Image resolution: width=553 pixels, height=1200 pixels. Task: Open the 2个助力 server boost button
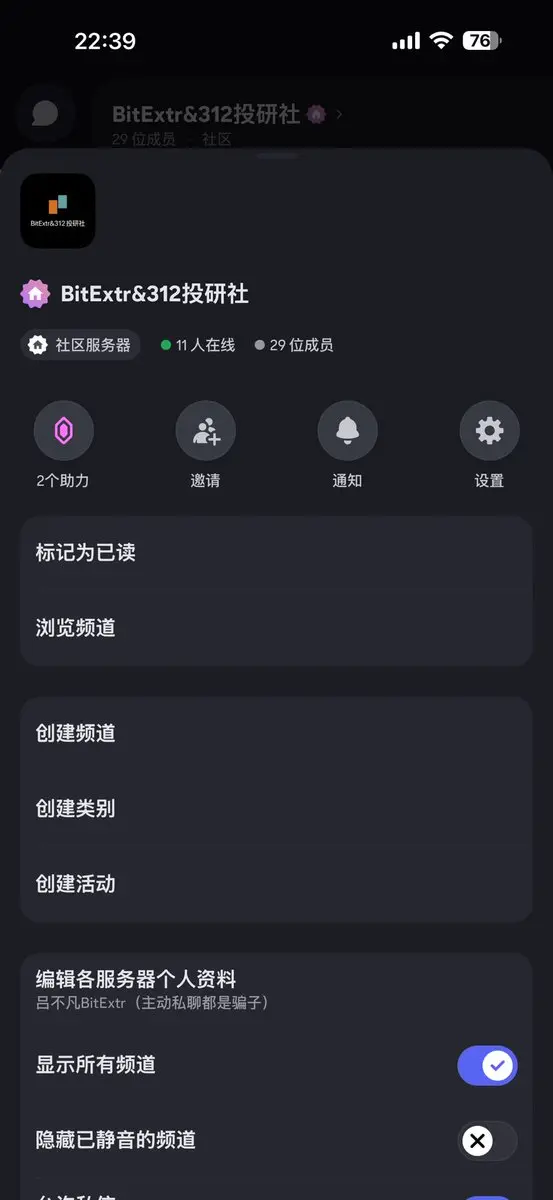63,431
